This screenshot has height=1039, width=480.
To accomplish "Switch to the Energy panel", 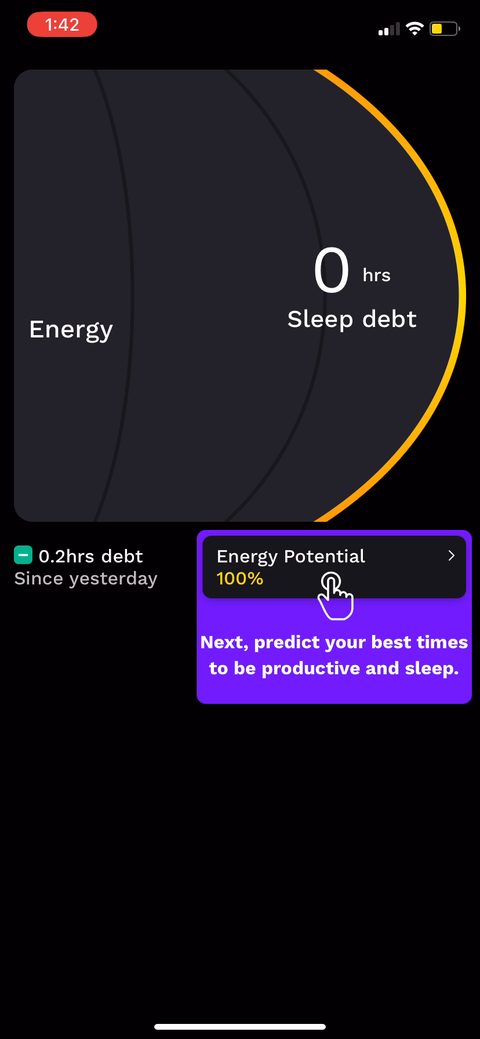I will [71, 329].
